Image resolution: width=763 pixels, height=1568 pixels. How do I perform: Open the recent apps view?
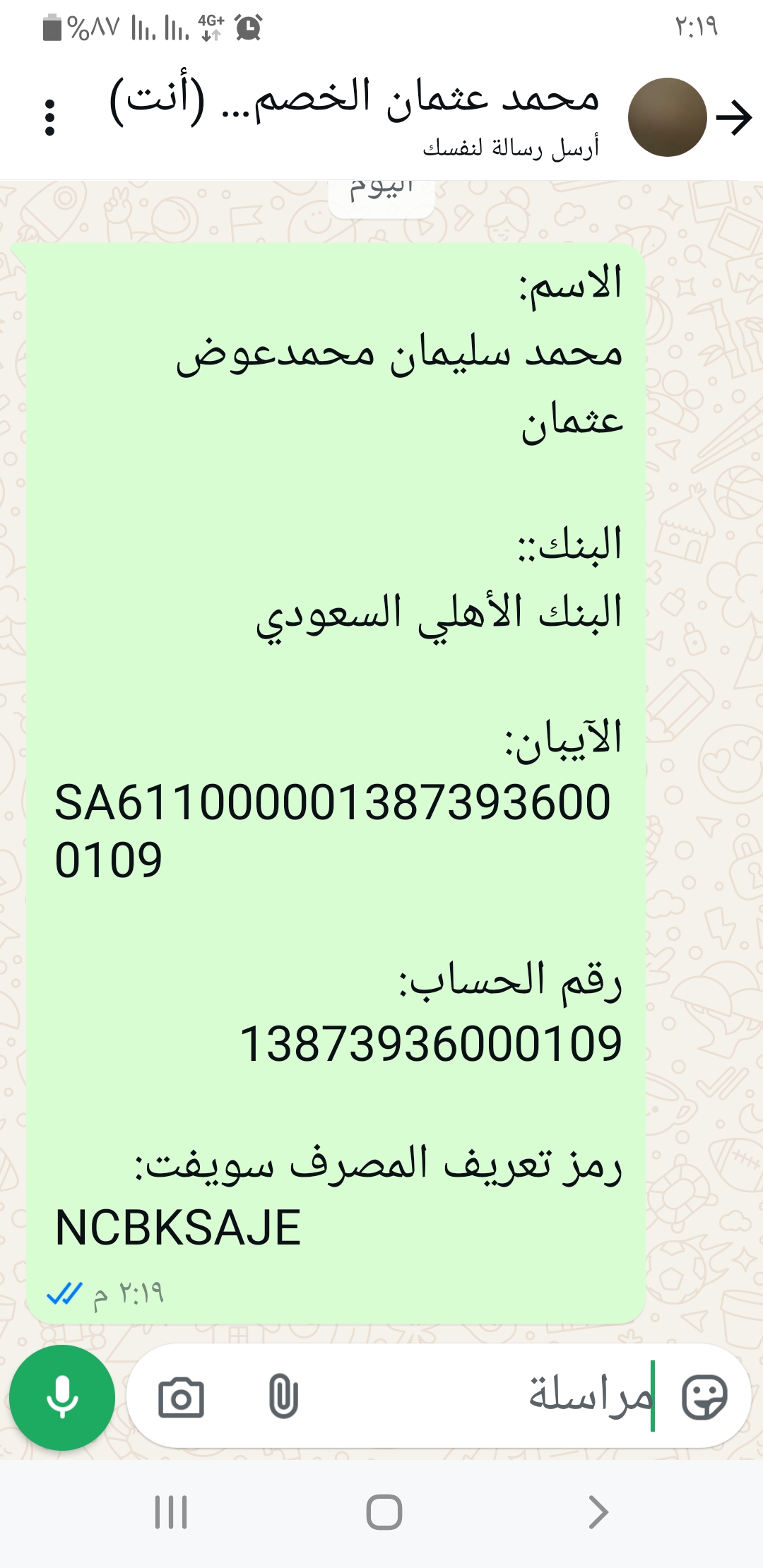click(171, 1512)
